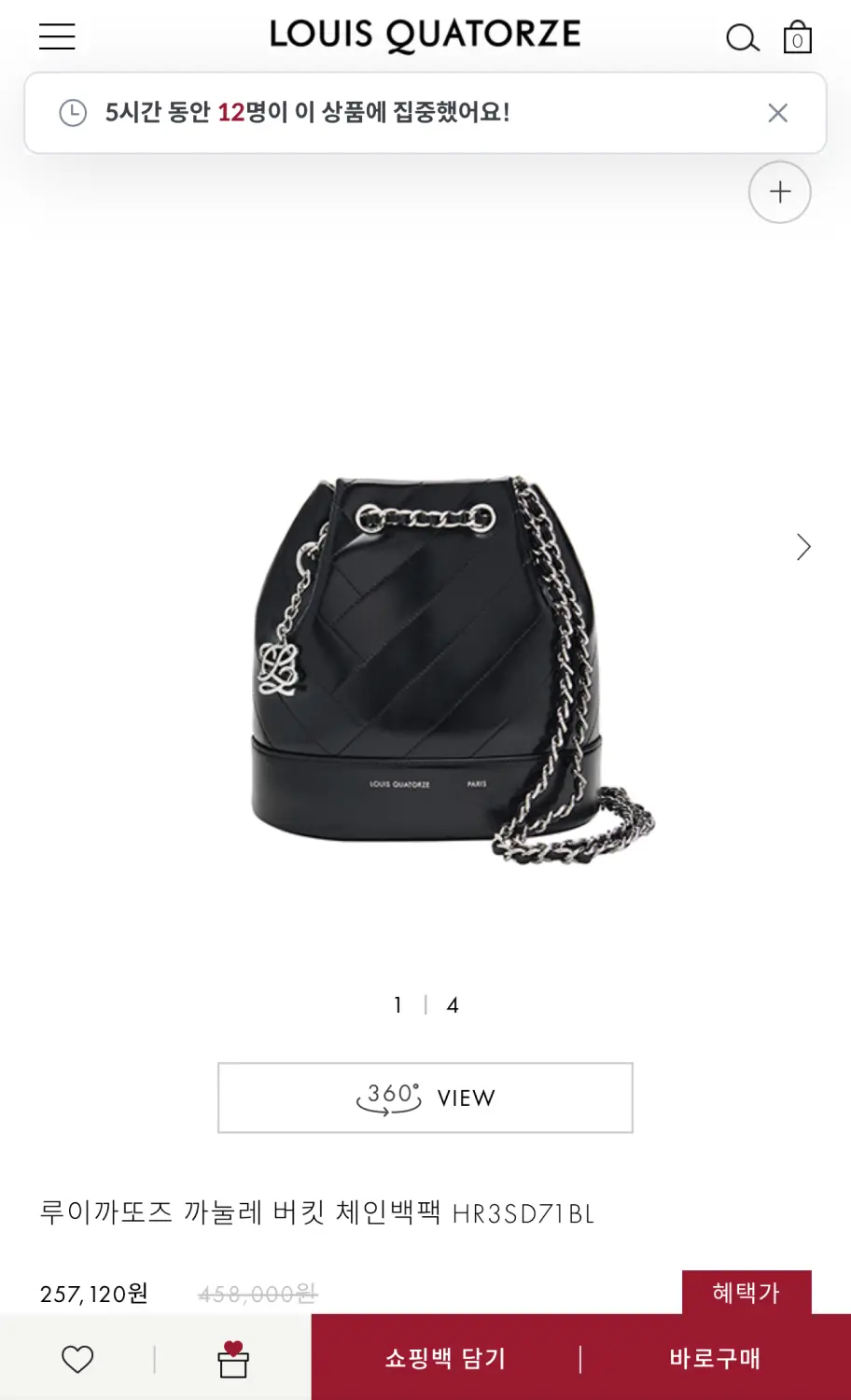Tap the gift box icon
Screen dimensions: 851x1400
233,1359
